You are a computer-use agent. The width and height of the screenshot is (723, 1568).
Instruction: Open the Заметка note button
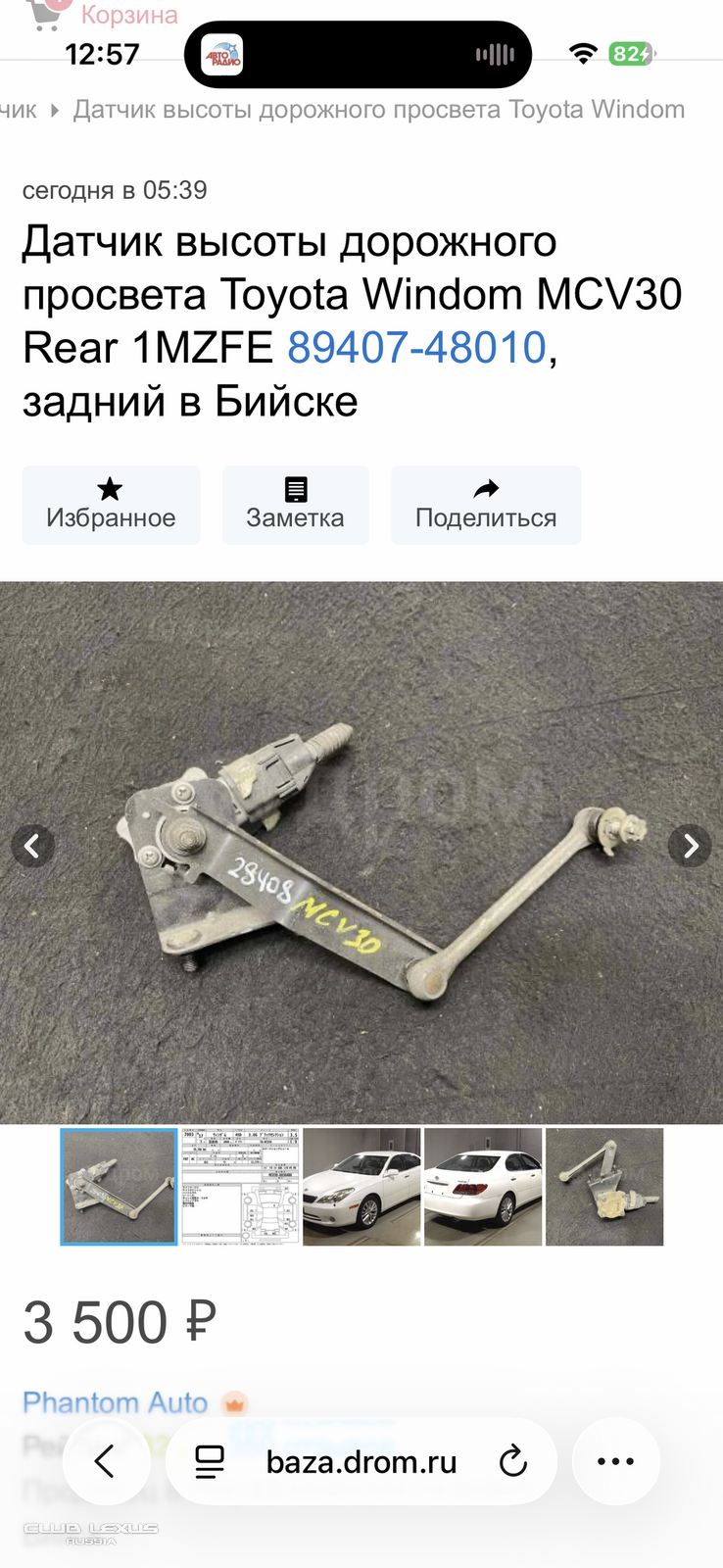[295, 505]
